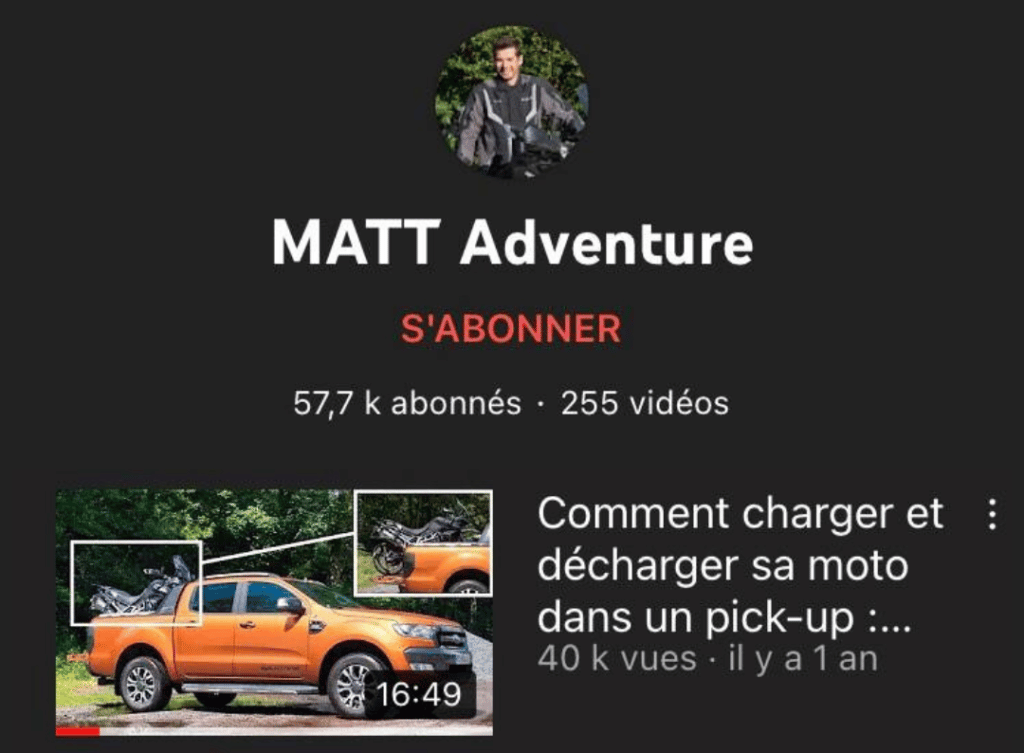1024x753 pixels.
Task: Open the video titled Comment charger et décharger
Action: coord(739,566)
